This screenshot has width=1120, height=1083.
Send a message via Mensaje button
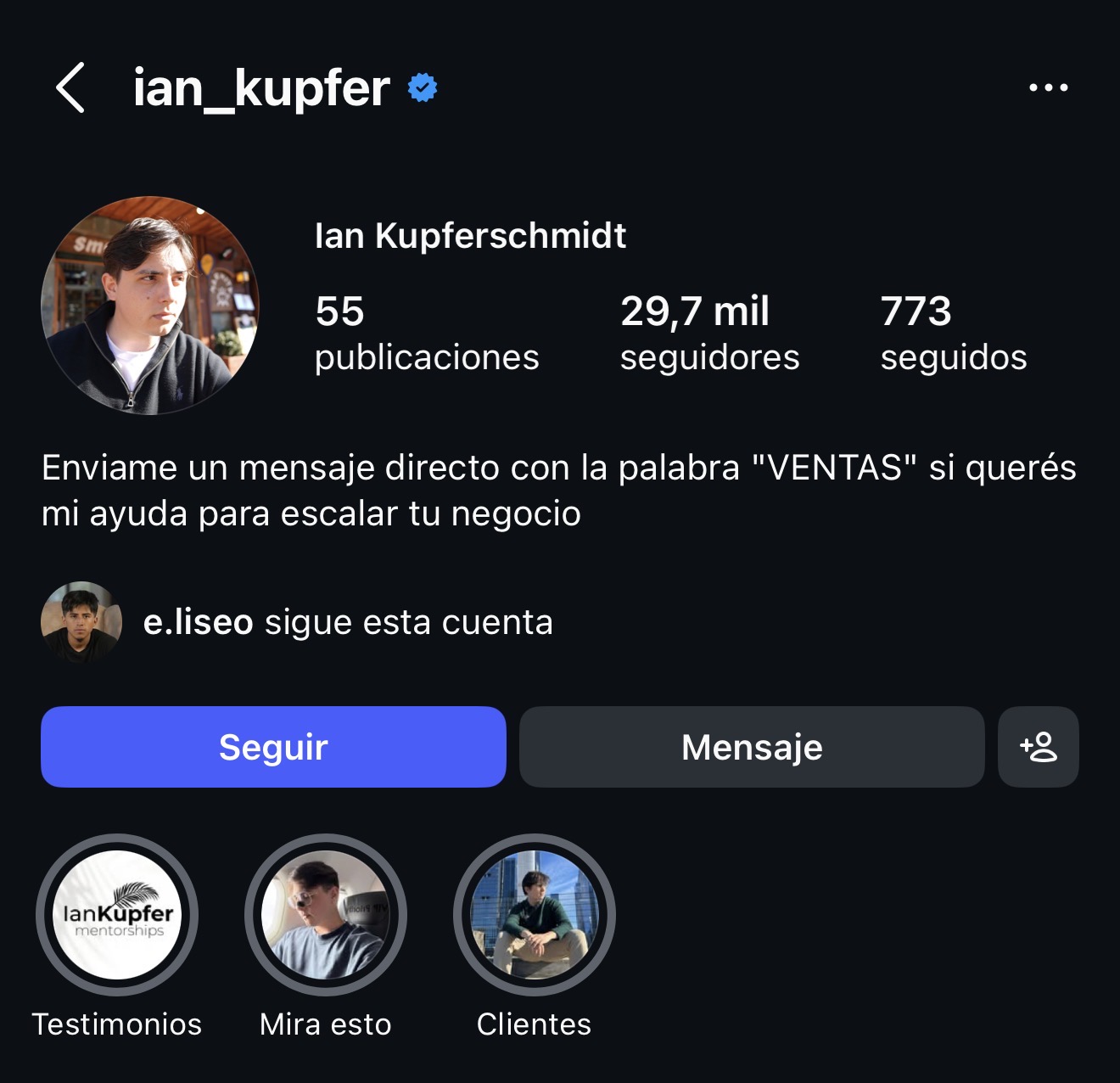[x=752, y=747]
